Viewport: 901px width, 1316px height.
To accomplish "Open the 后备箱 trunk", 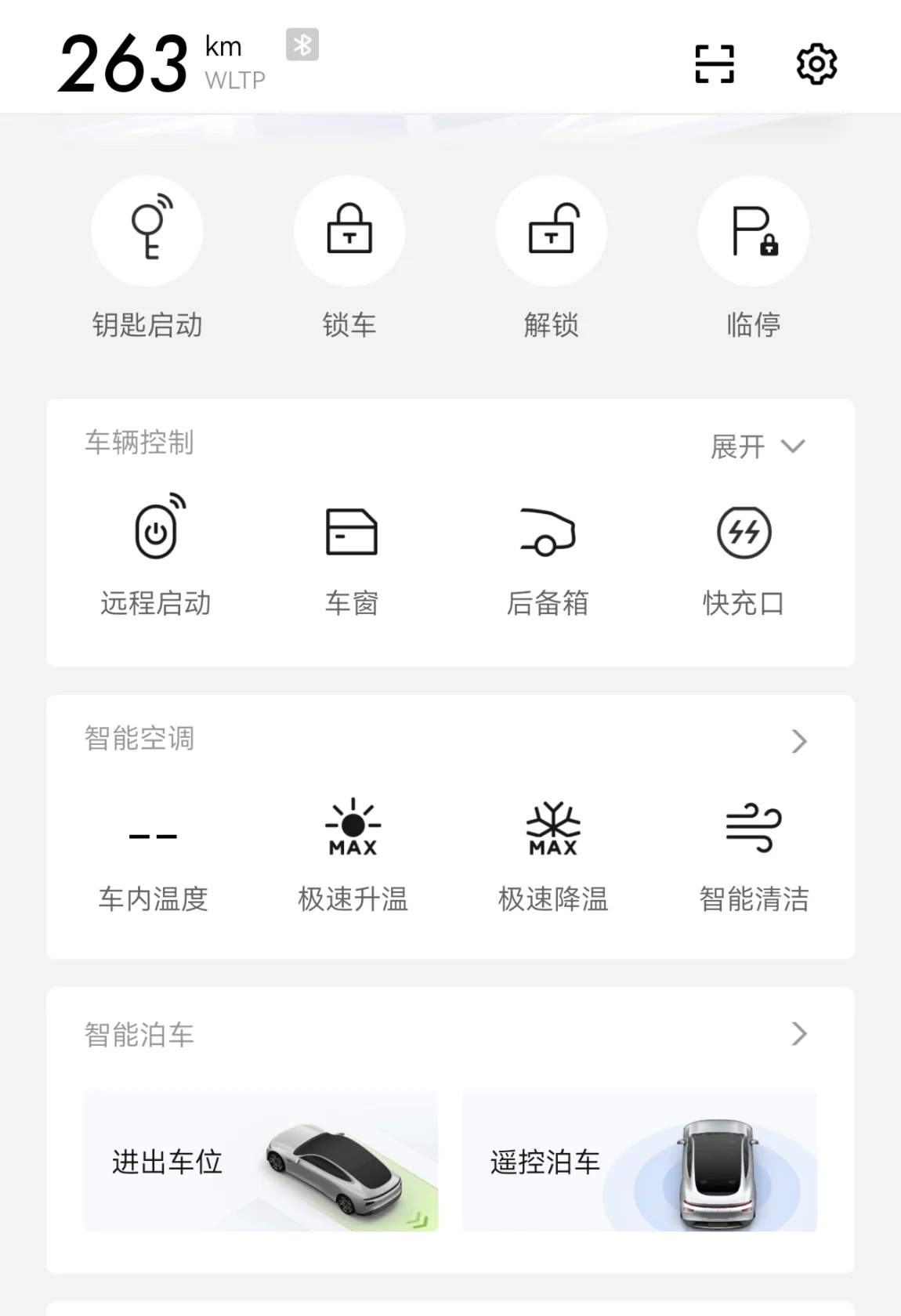I will (548, 533).
